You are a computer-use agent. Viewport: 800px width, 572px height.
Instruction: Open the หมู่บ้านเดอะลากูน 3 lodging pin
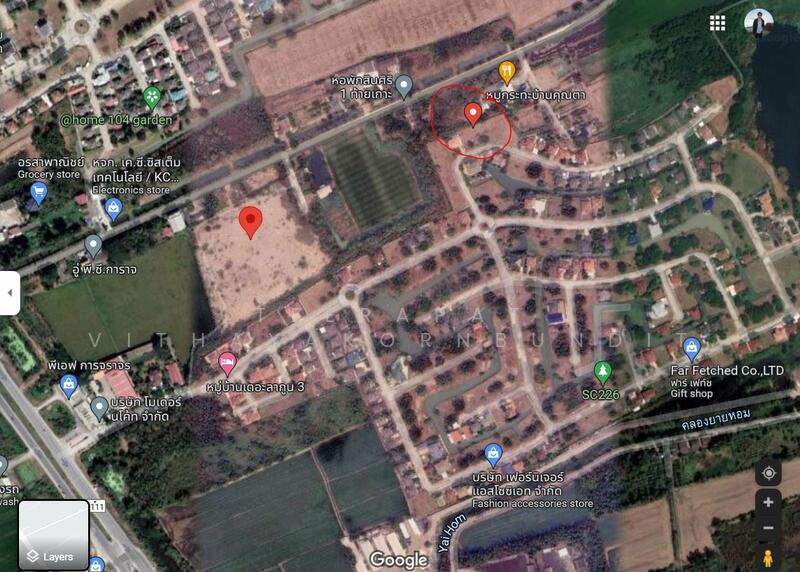[x=228, y=363]
